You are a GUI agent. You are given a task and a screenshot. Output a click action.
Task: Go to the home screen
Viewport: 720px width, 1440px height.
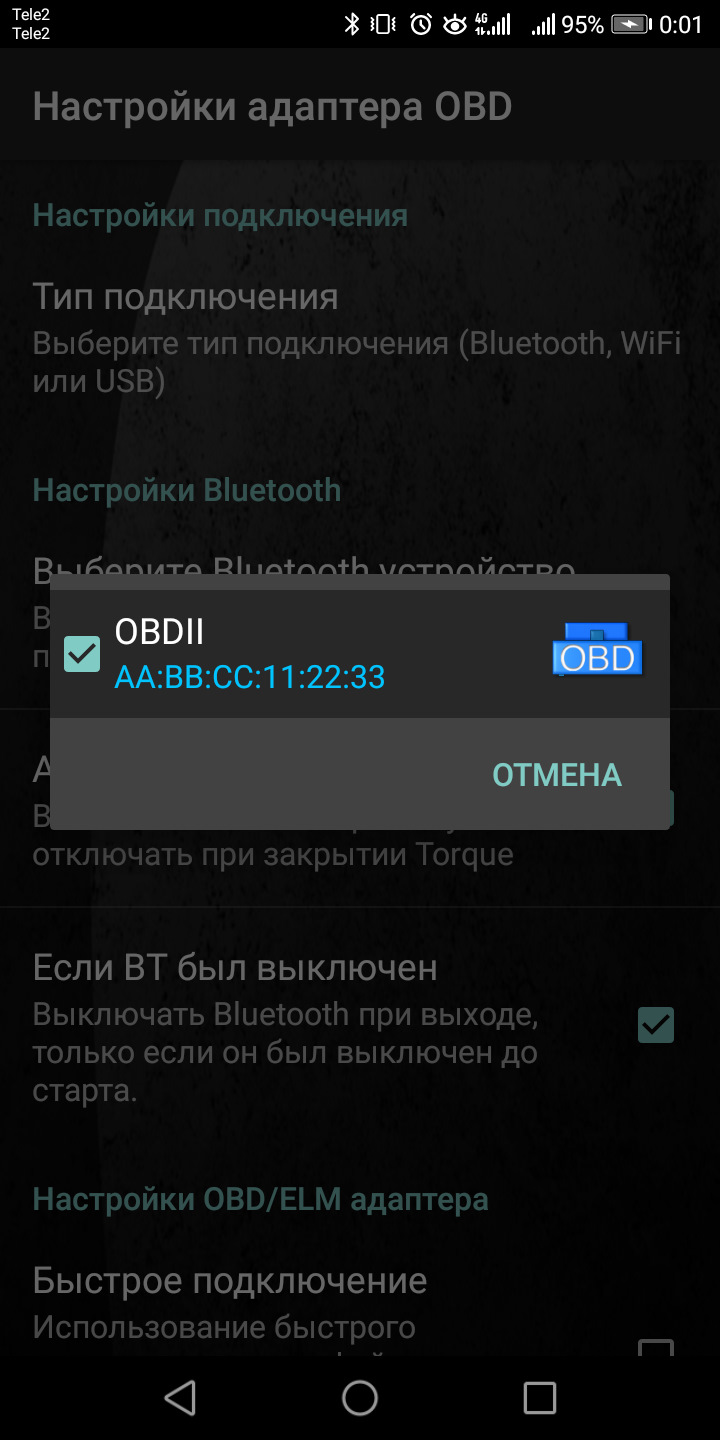(x=360, y=1397)
